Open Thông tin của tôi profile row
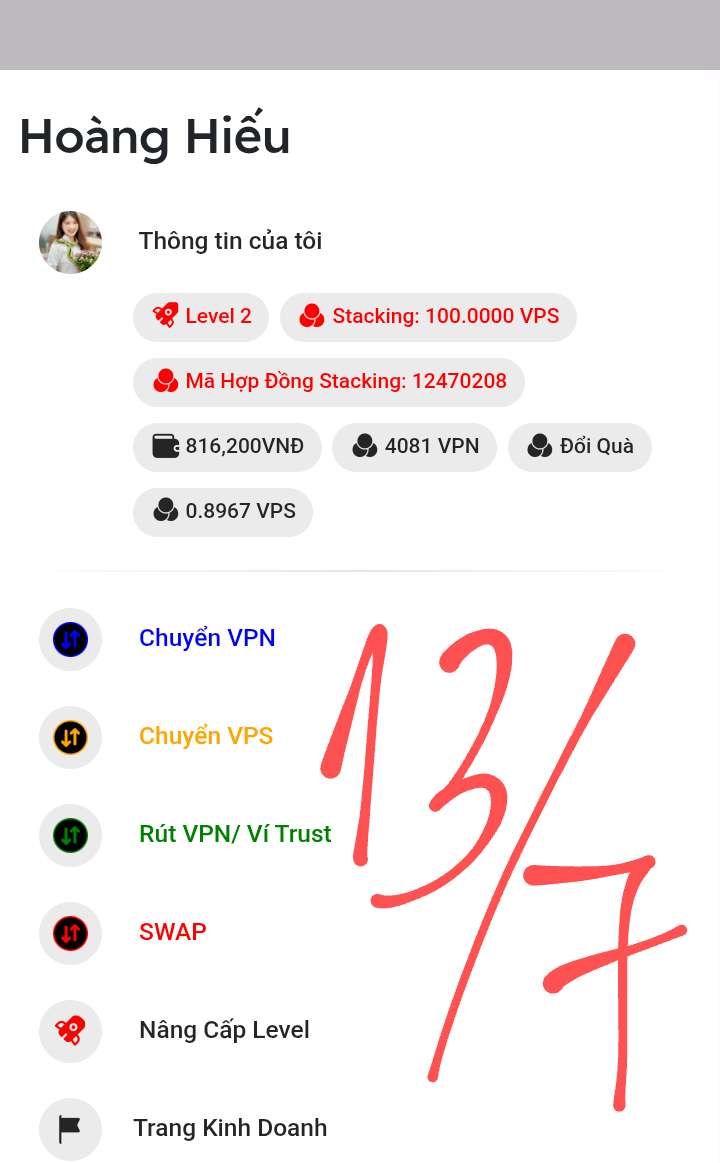The width and height of the screenshot is (720, 1163). 230,241
